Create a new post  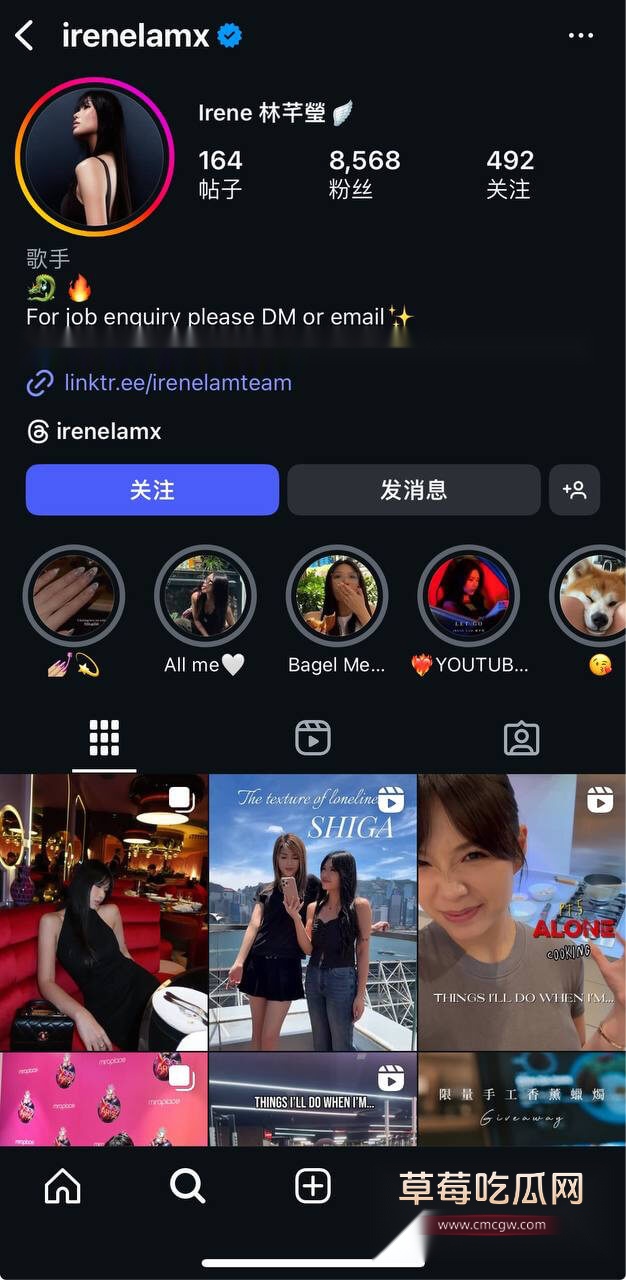pos(313,1186)
